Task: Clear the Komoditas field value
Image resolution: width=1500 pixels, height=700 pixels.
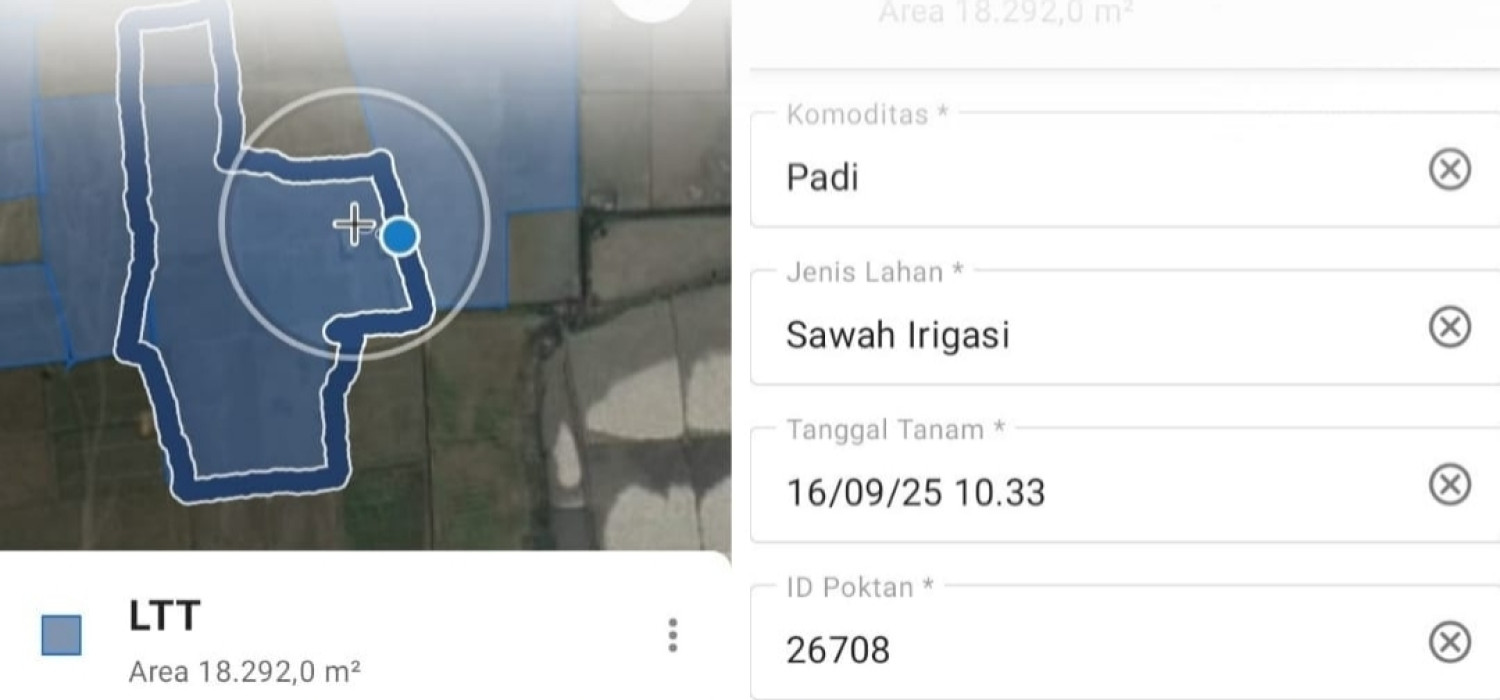Action: (x=1449, y=170)
